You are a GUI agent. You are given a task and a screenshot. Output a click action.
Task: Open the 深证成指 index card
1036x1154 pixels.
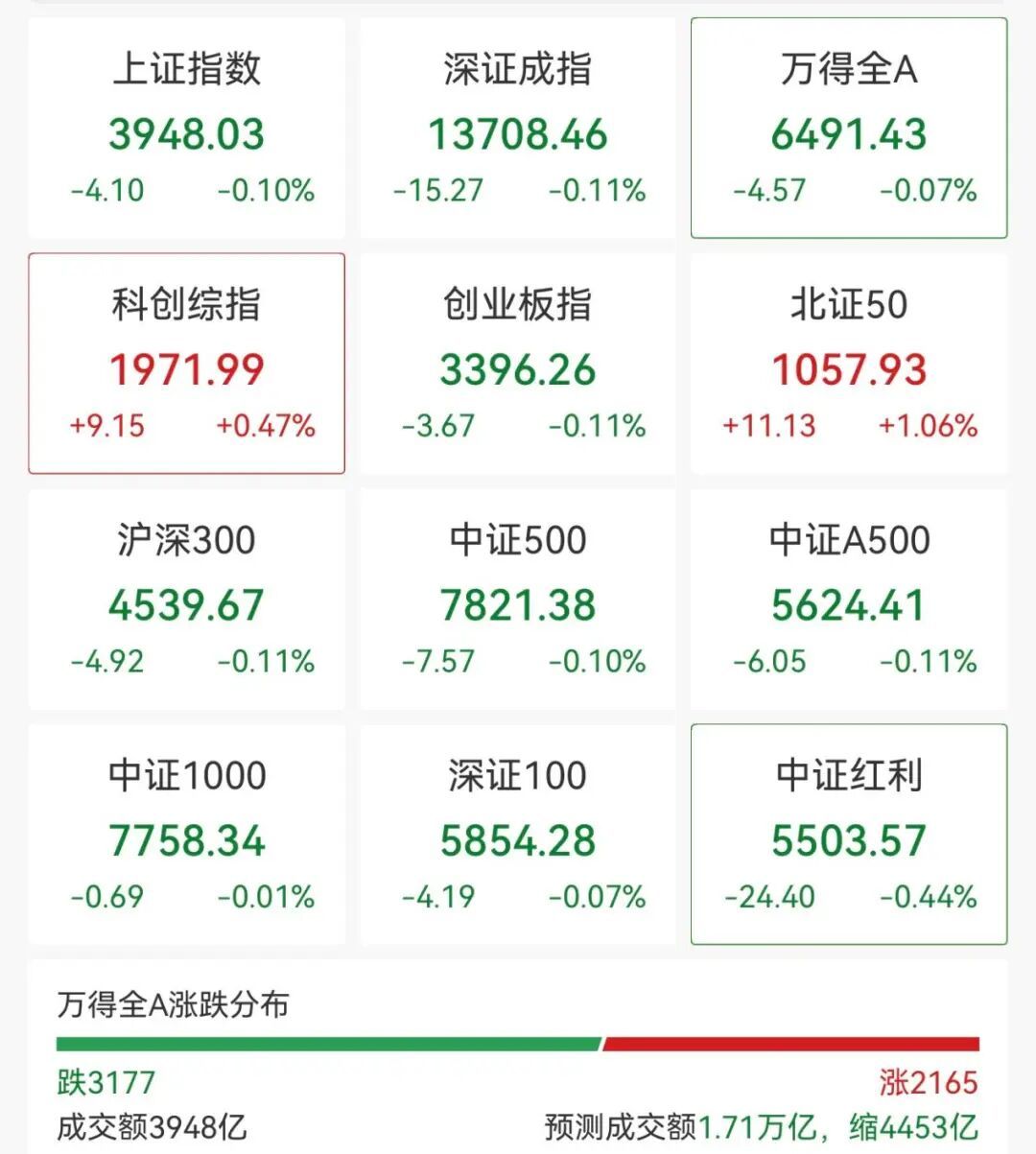(x=518, y=128)
